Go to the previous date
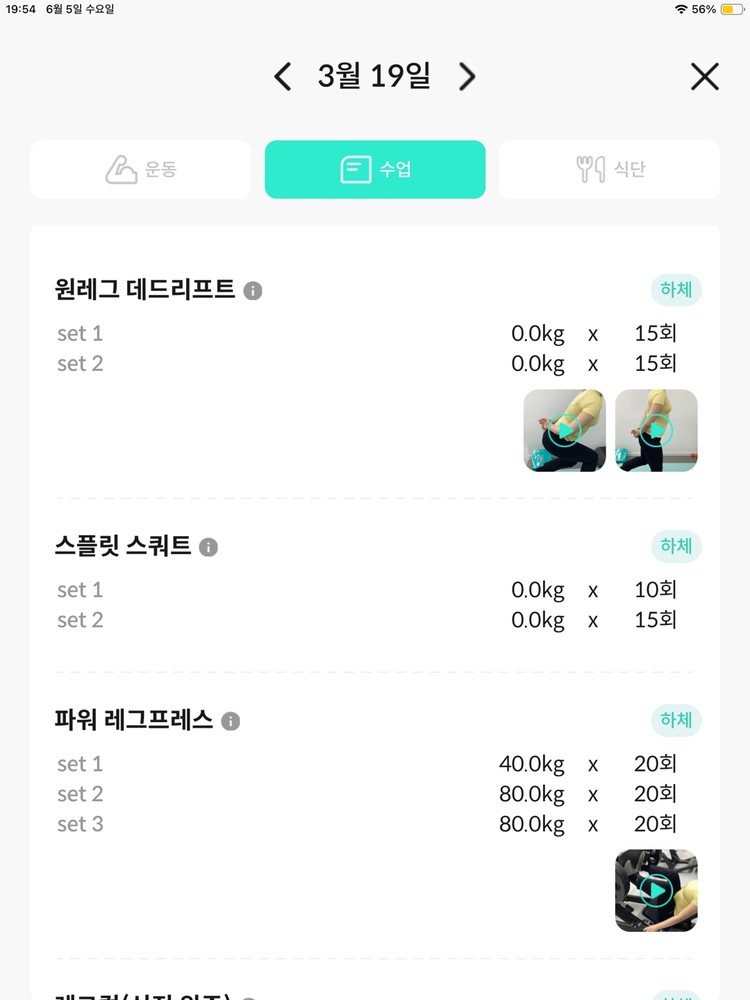 coord(283,77)
